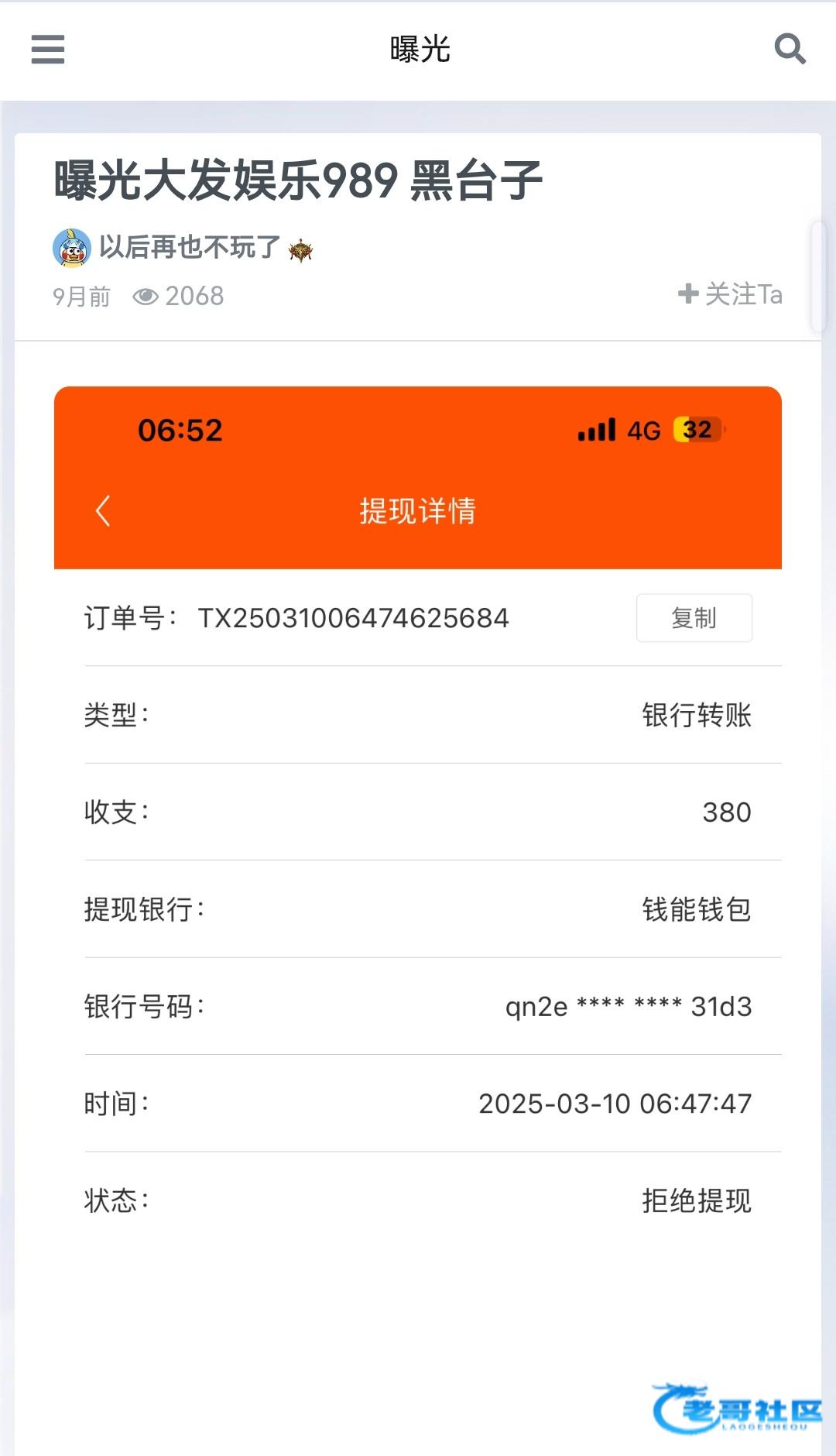Viewport: 836px width, 1456px height.
Task: View the 提现详情 screenshot image full size
Action: tap(418, 852)
